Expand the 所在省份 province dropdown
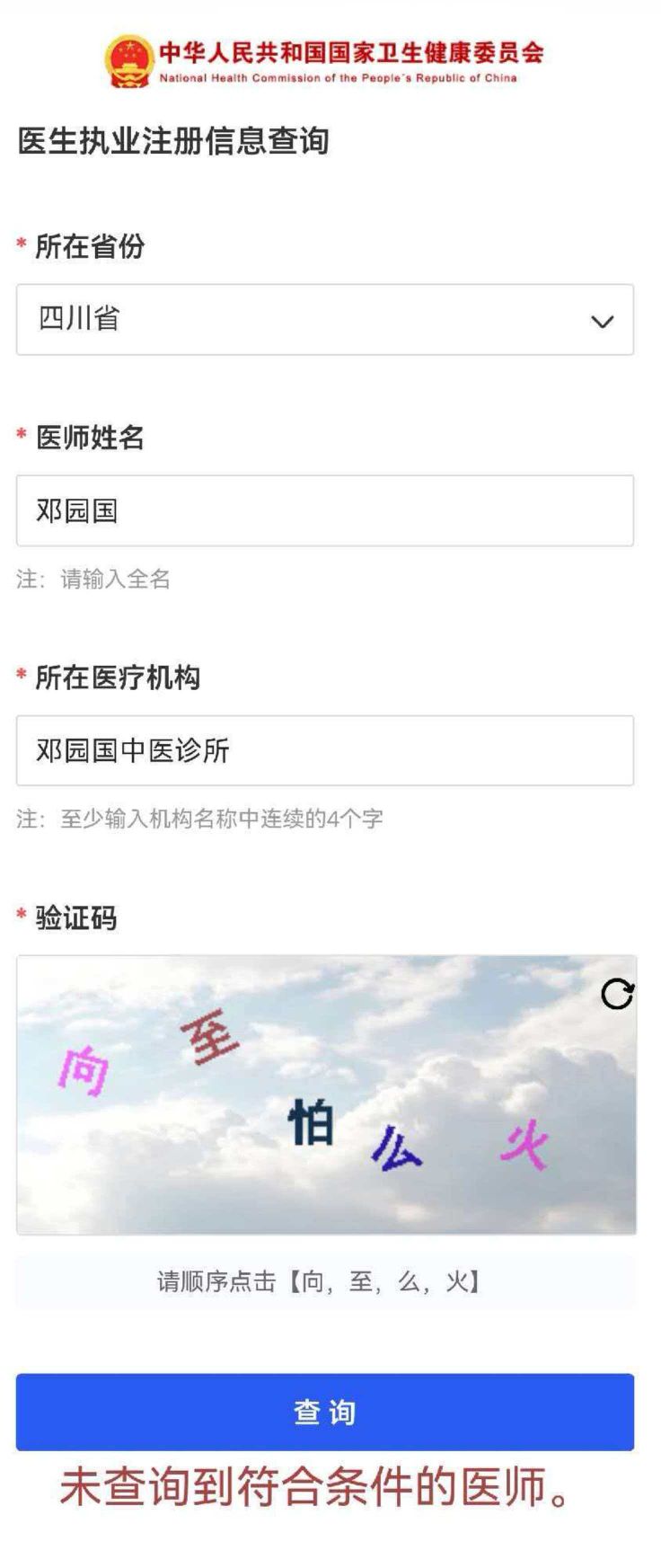This screenshot has height=1568, width=661. click(x=324, y=320)
